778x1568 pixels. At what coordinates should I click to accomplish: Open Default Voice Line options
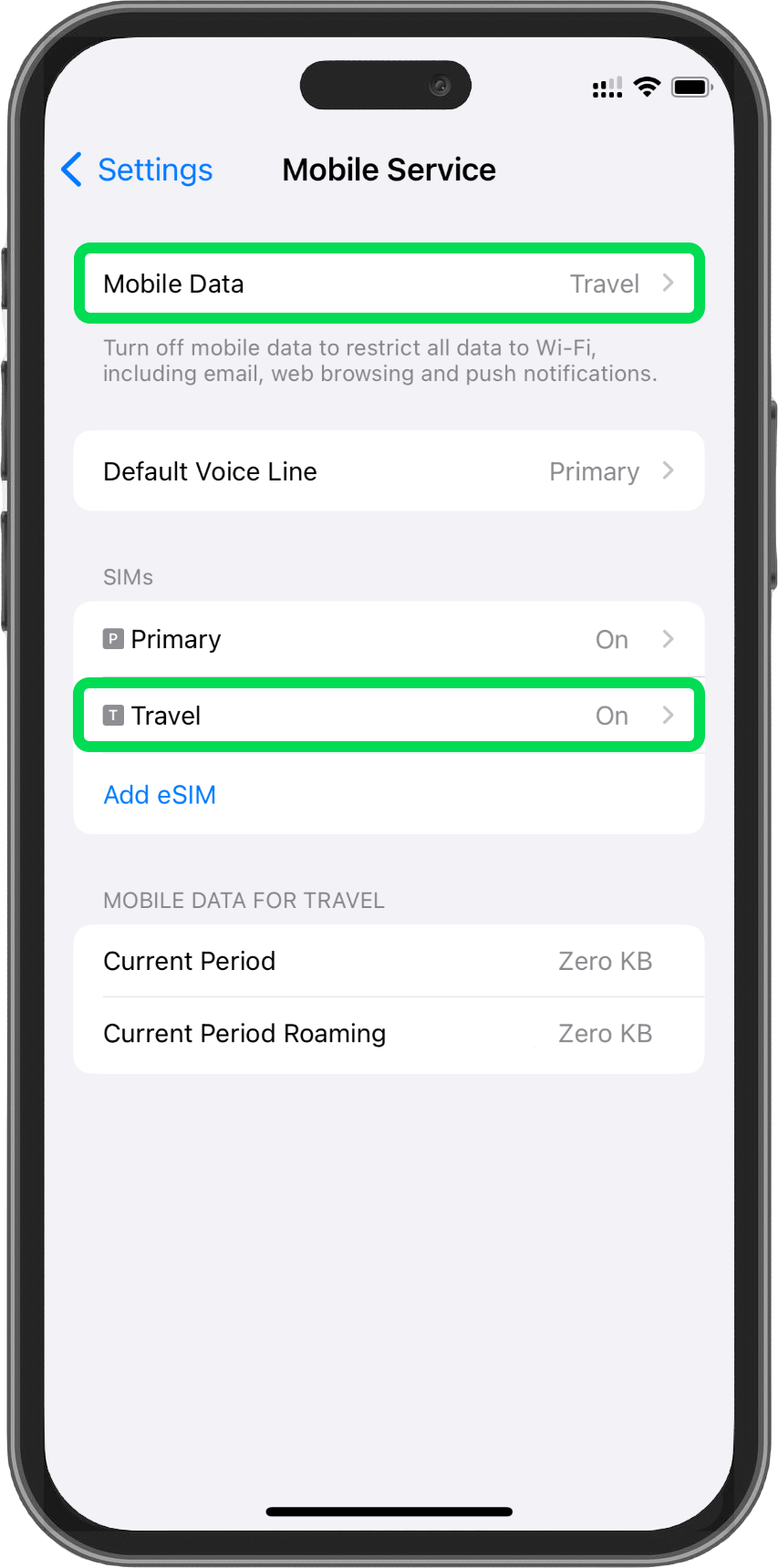(x=389, y=471)
